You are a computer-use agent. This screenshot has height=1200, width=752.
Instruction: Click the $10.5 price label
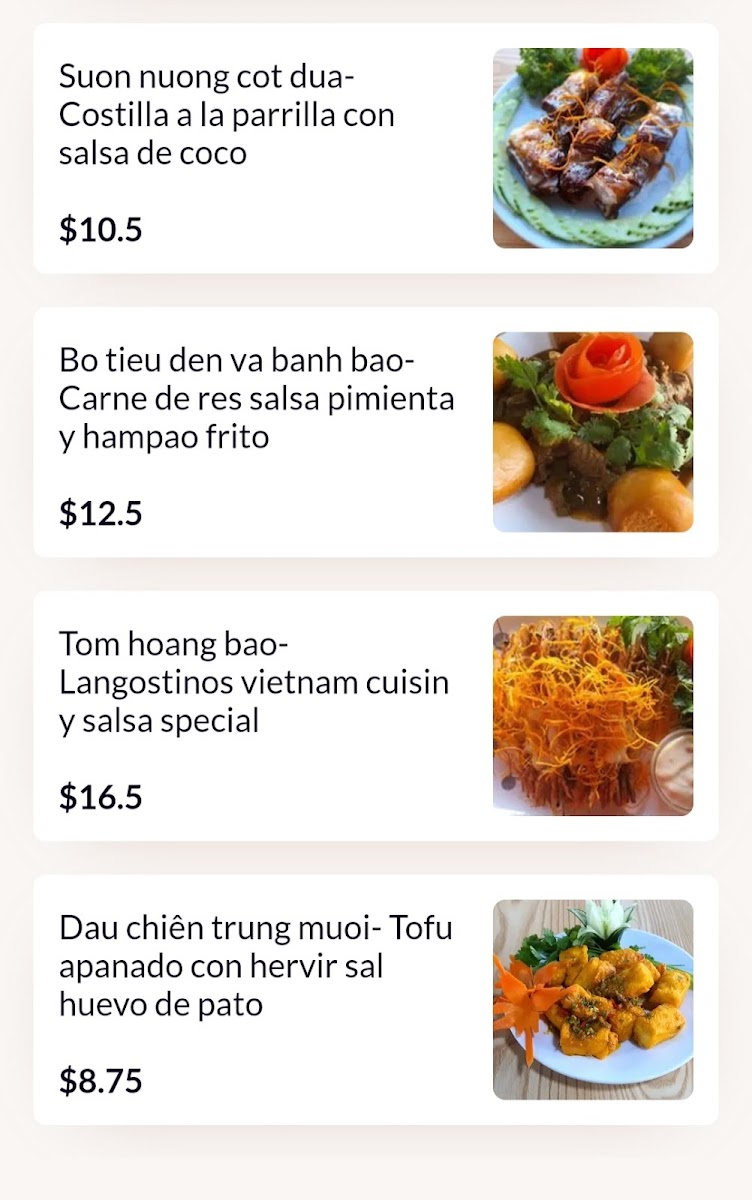(x=100, y=230)
